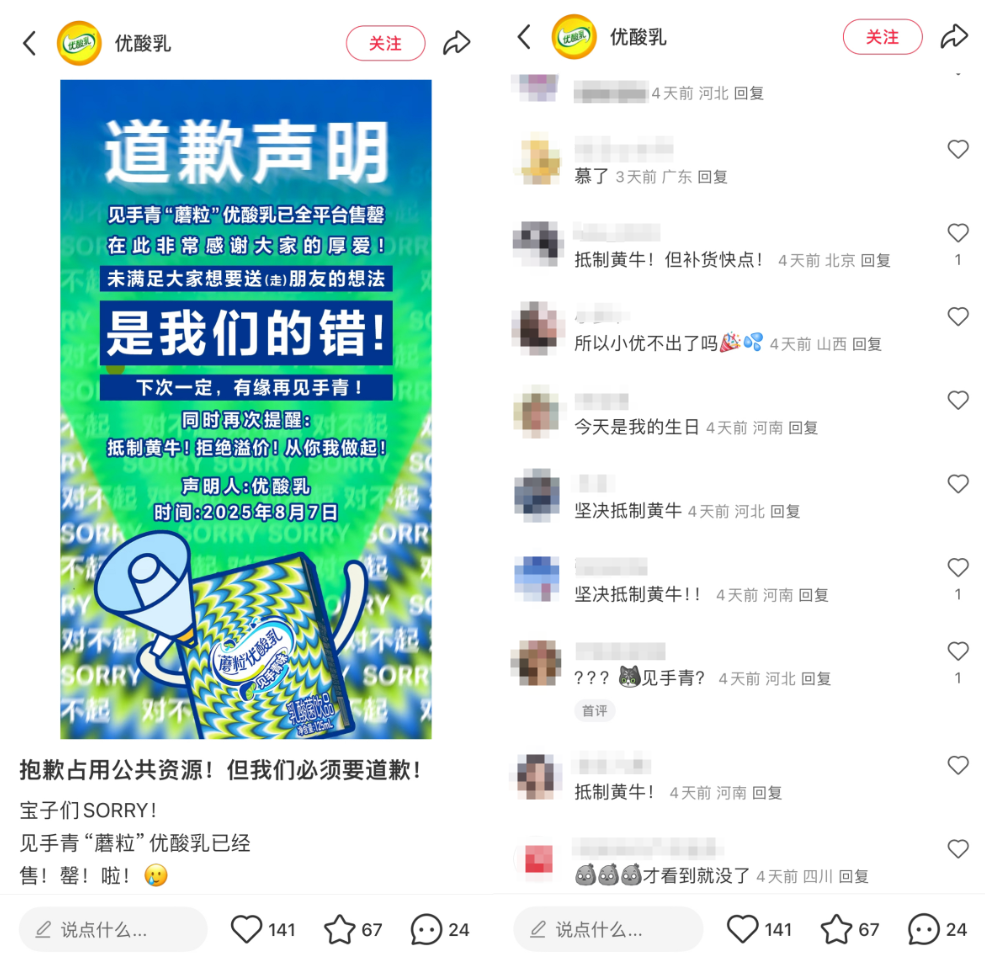Image resolution: width=985 pixels, height=958 pixels.
Task: Like the post below the post caption
Action: click(x=246, y=930)
